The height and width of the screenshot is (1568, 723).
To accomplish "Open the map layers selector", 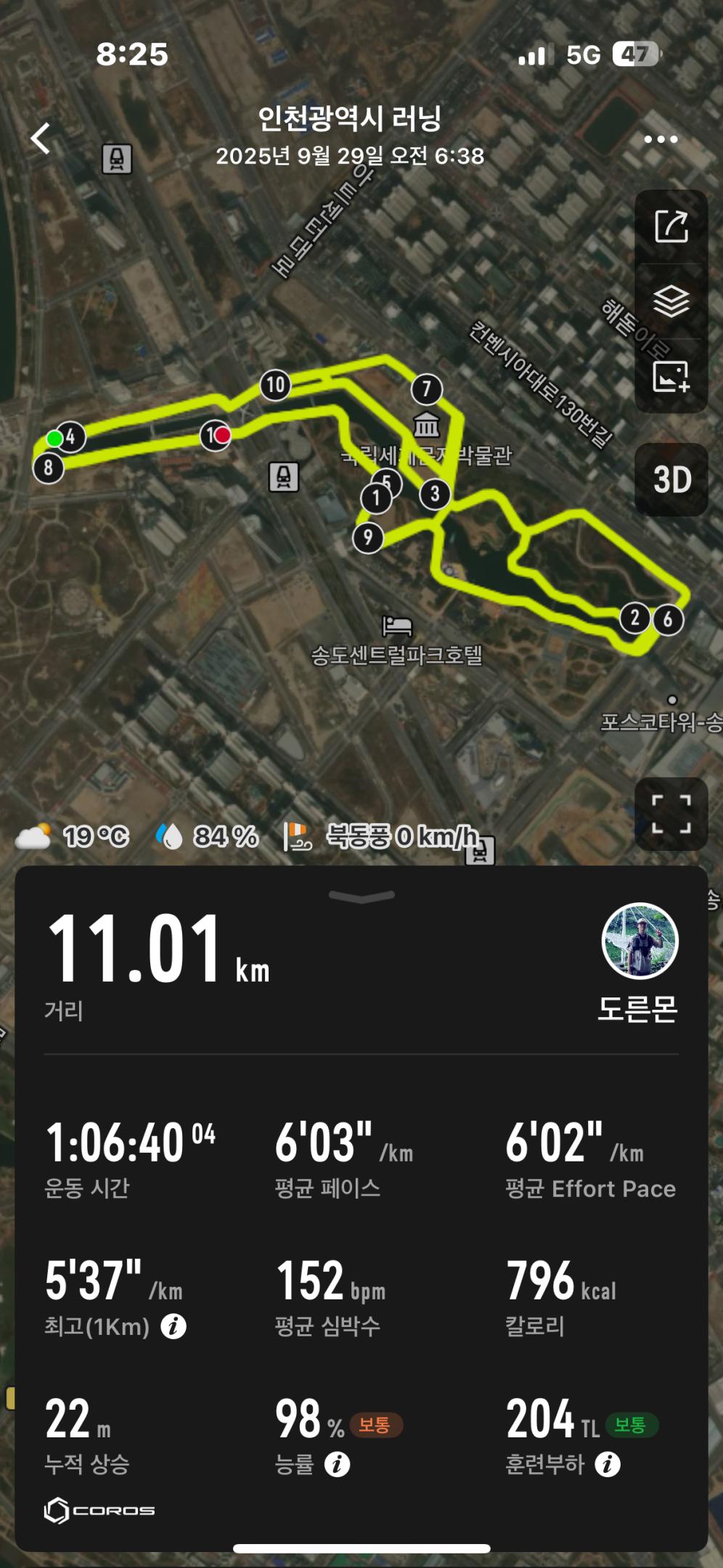I will 671,301.
